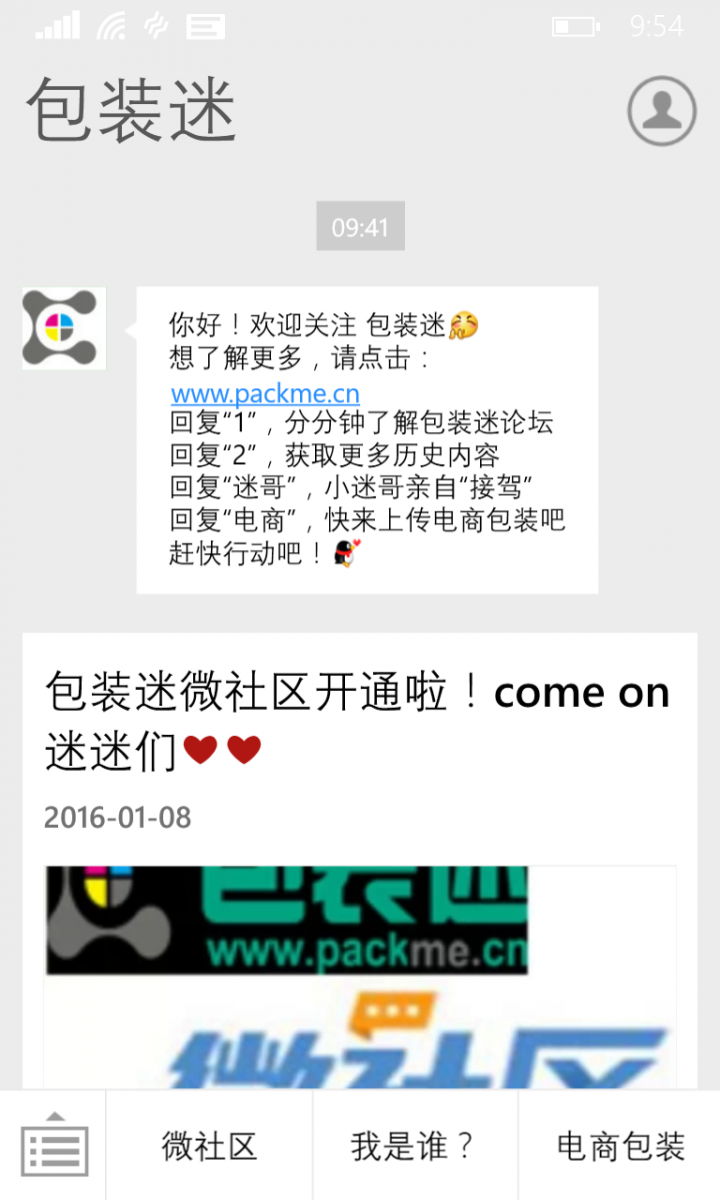The height and width of the screenshot is (1200, 720).
Task: Select the 我是谁？ menu item
Action: [414, 1146]
